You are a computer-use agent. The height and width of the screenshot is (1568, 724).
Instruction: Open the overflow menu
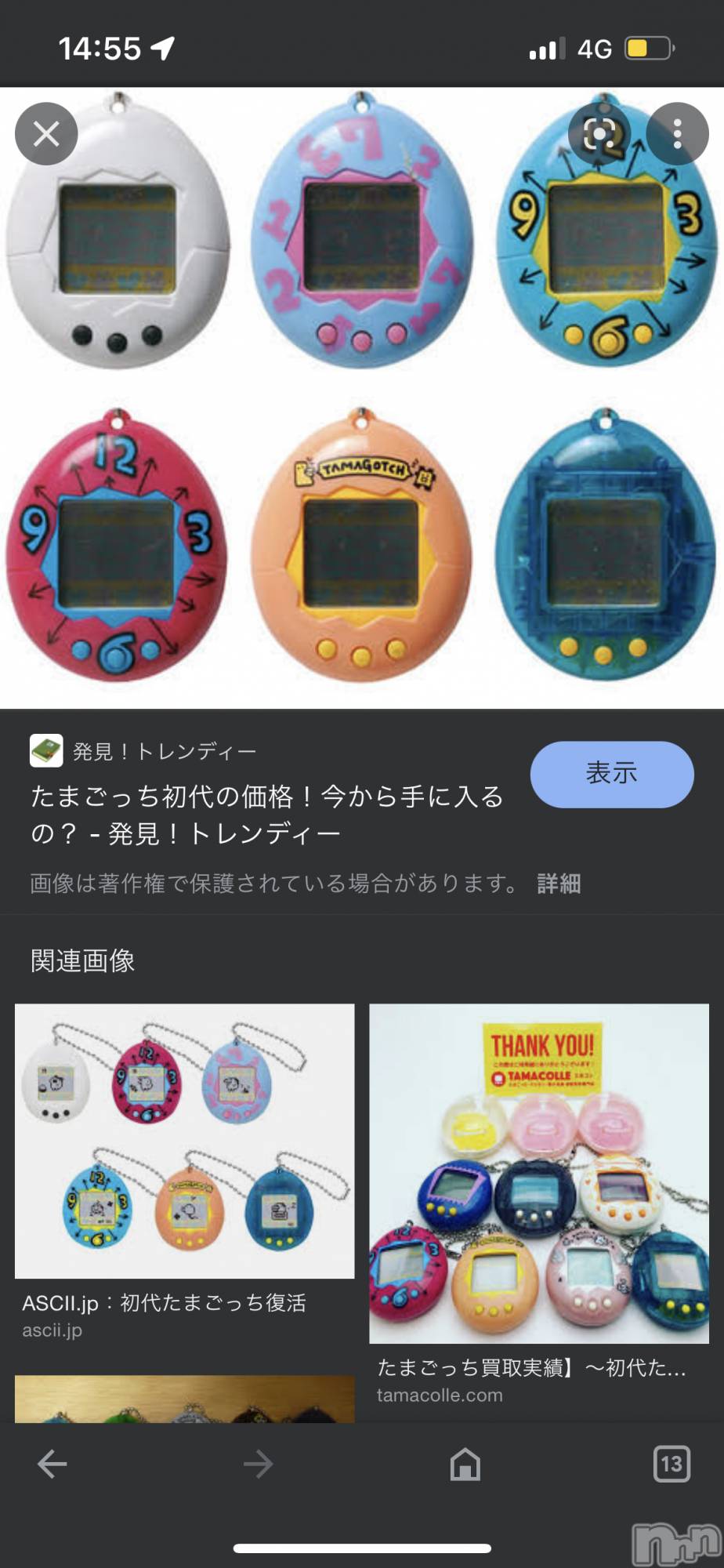click(677, 134)
